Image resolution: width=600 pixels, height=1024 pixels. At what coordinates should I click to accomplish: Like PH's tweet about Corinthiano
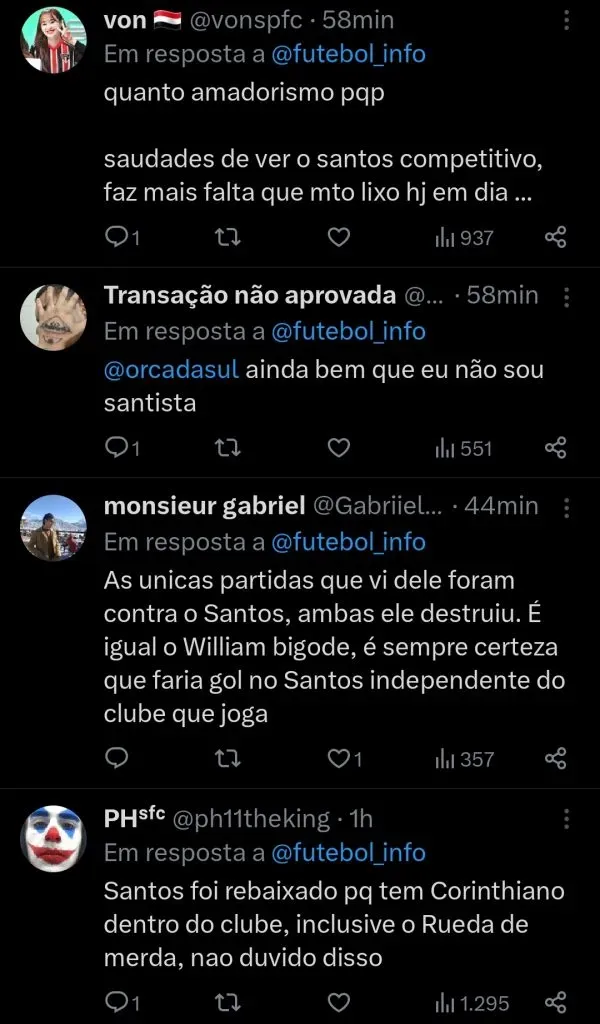(339, 1002)
